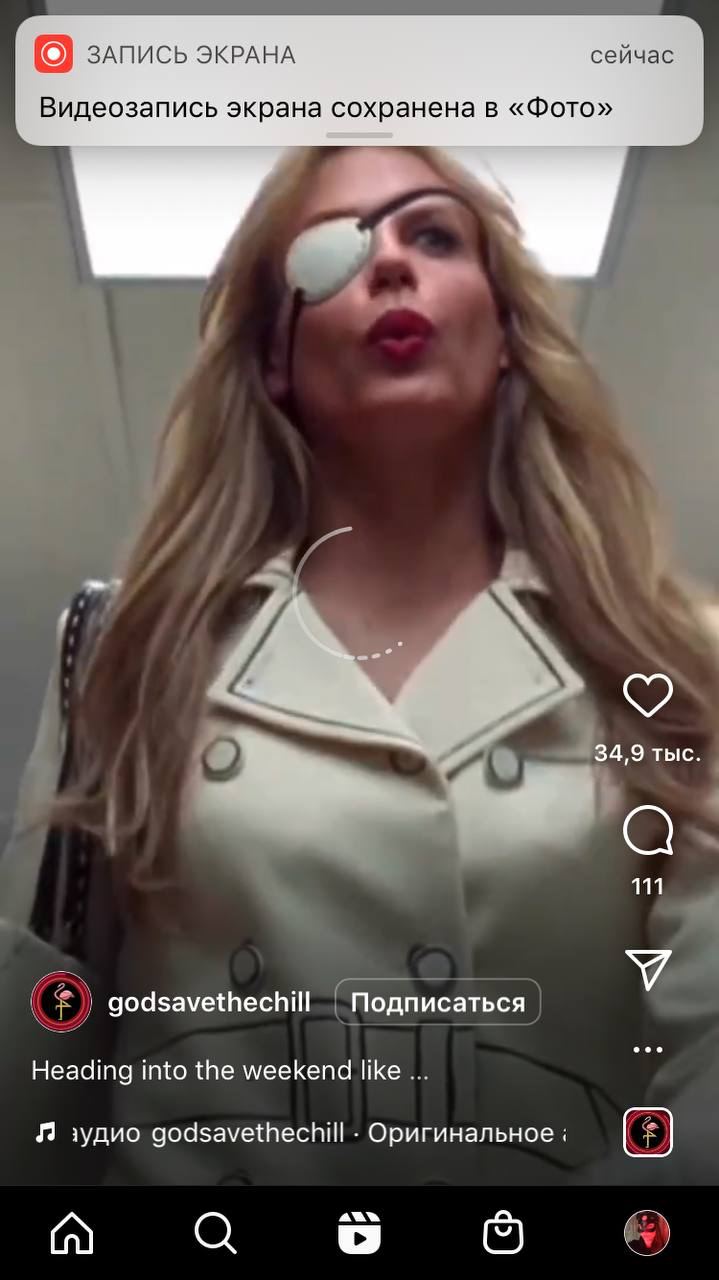Viewport: 719px width, 1280px height.
Task: Switch to the Search tab
Action: tap(215, 1233)
